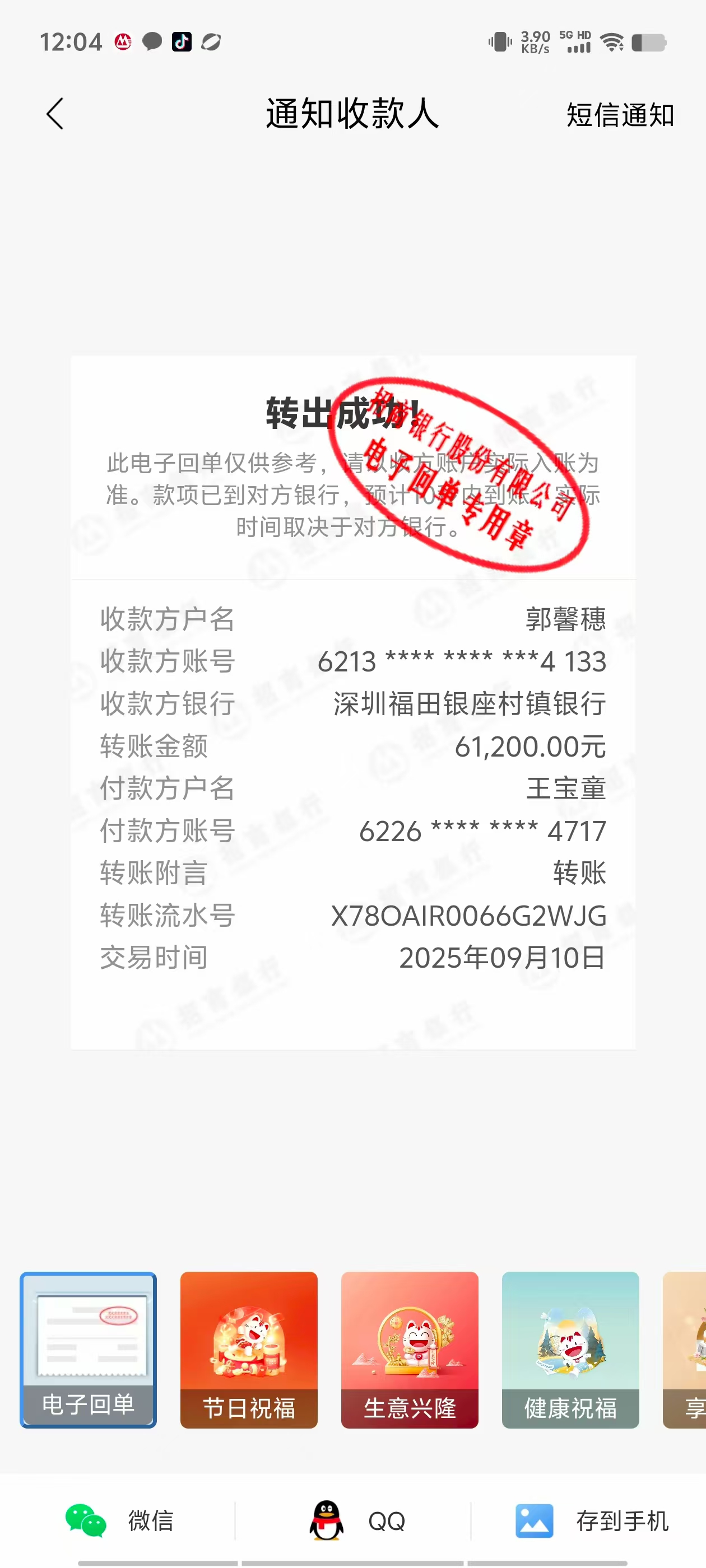Go back using the arrow icon
The height and width of the screenshot is (1568, 706).
coord(55,114)
